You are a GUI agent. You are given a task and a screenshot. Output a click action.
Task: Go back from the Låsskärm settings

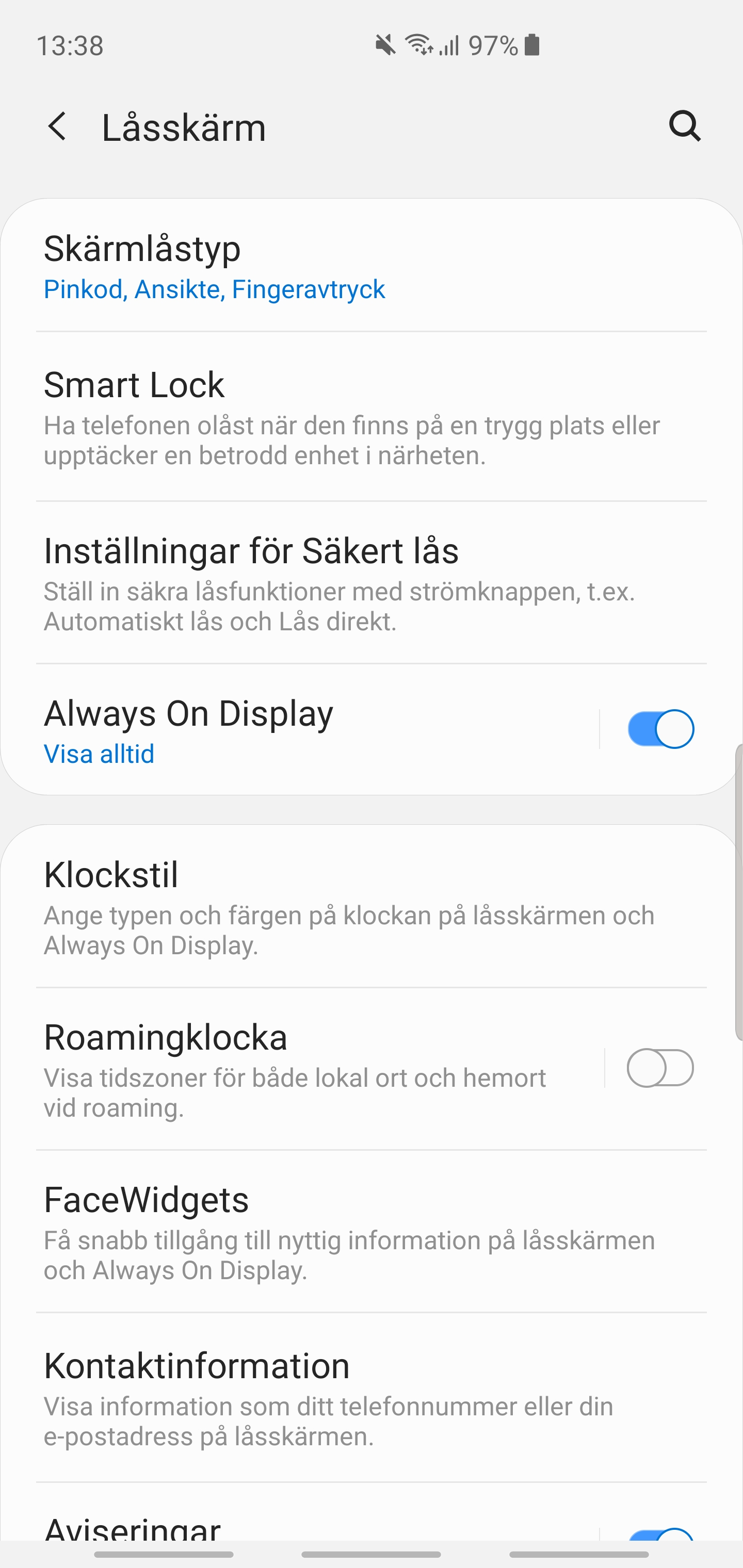pyautogui.click(x=57, y=126)
